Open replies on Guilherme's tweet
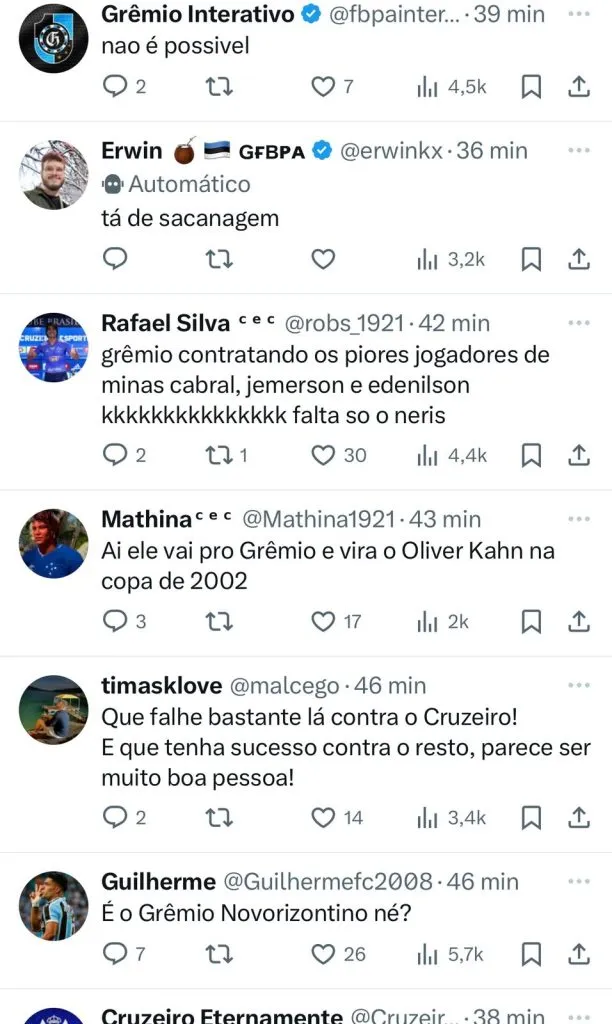 tap(116, 953)
